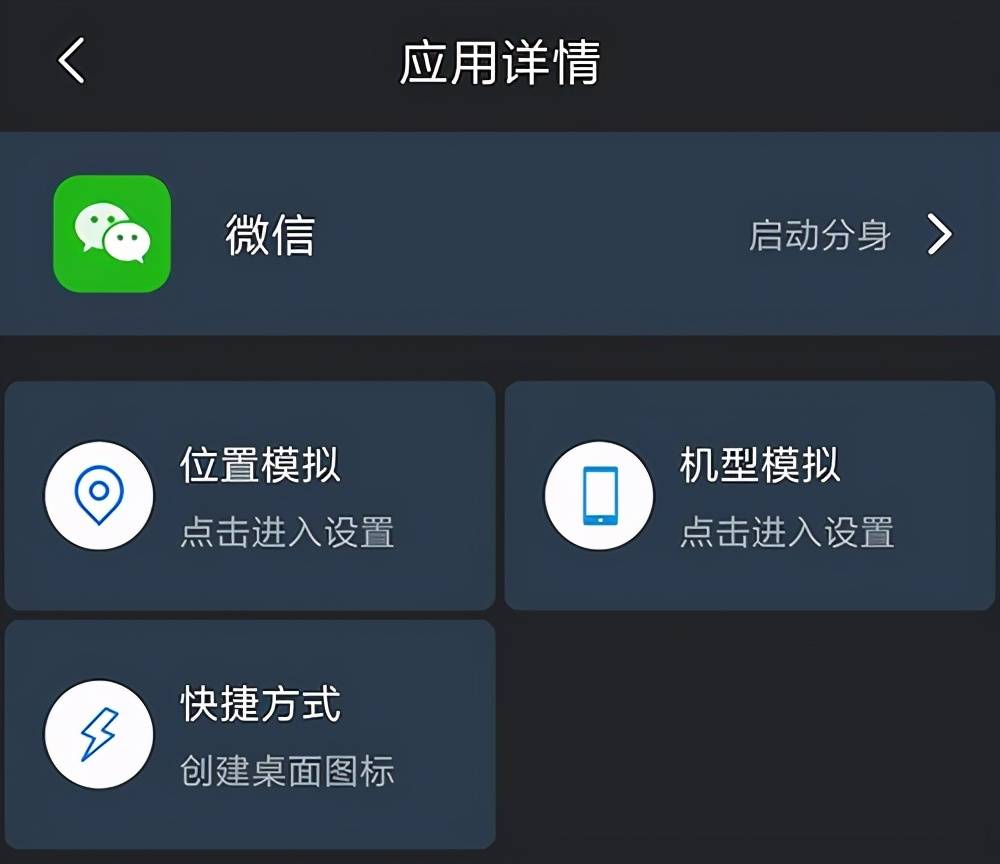Screen dimensions: 1000x864
Task: Open the 机型模拟 settings card
Action: [750, 496]
